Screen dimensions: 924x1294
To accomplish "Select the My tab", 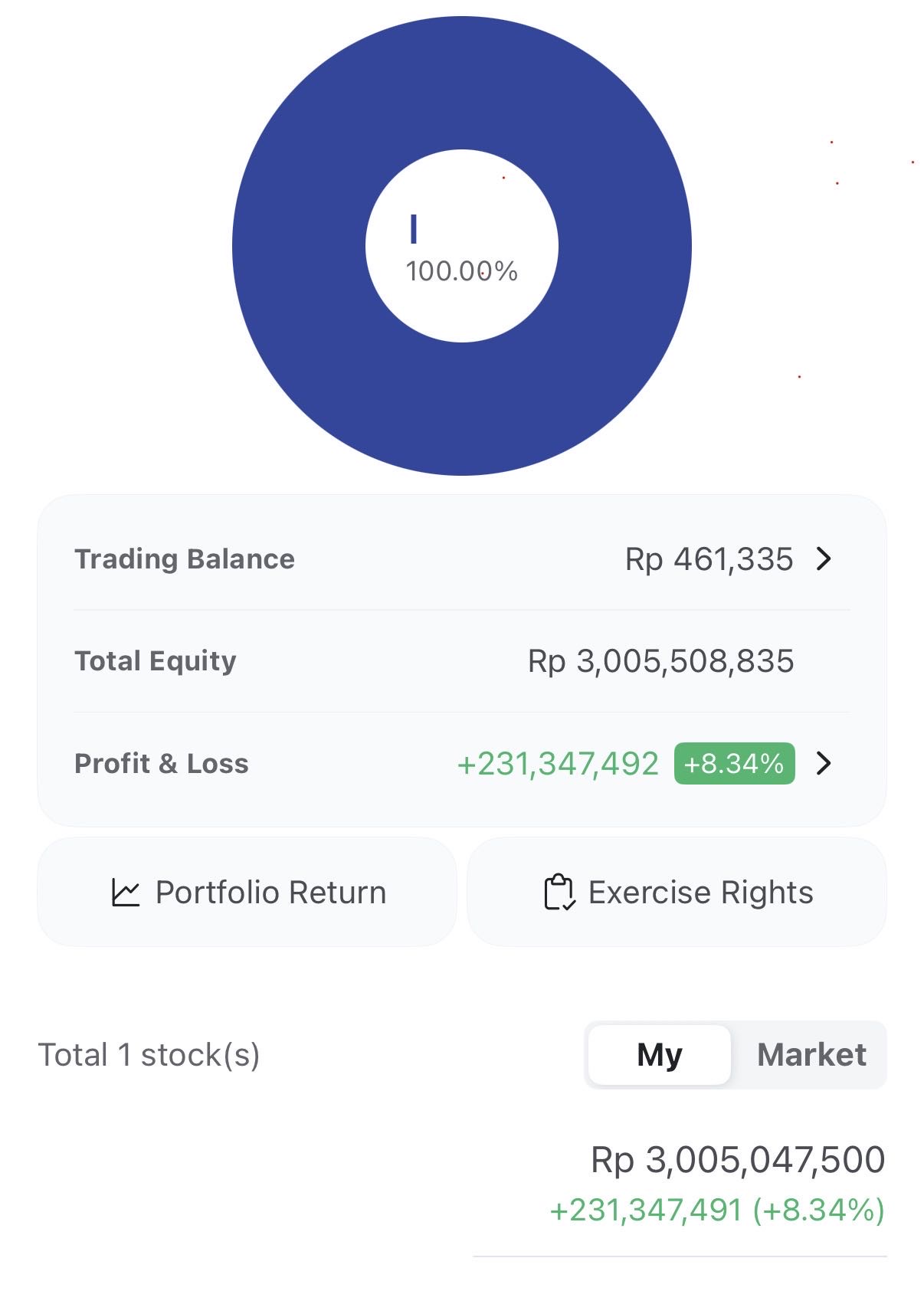I will 659,1055.
